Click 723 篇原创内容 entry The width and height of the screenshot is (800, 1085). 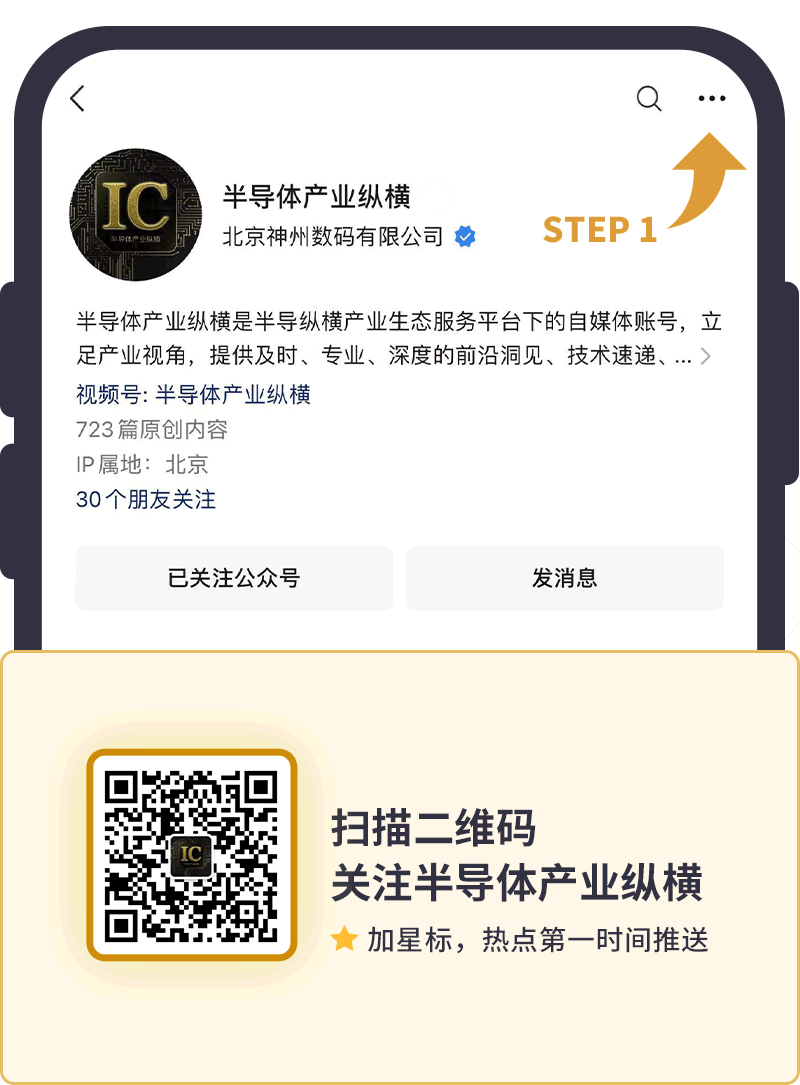152,430
